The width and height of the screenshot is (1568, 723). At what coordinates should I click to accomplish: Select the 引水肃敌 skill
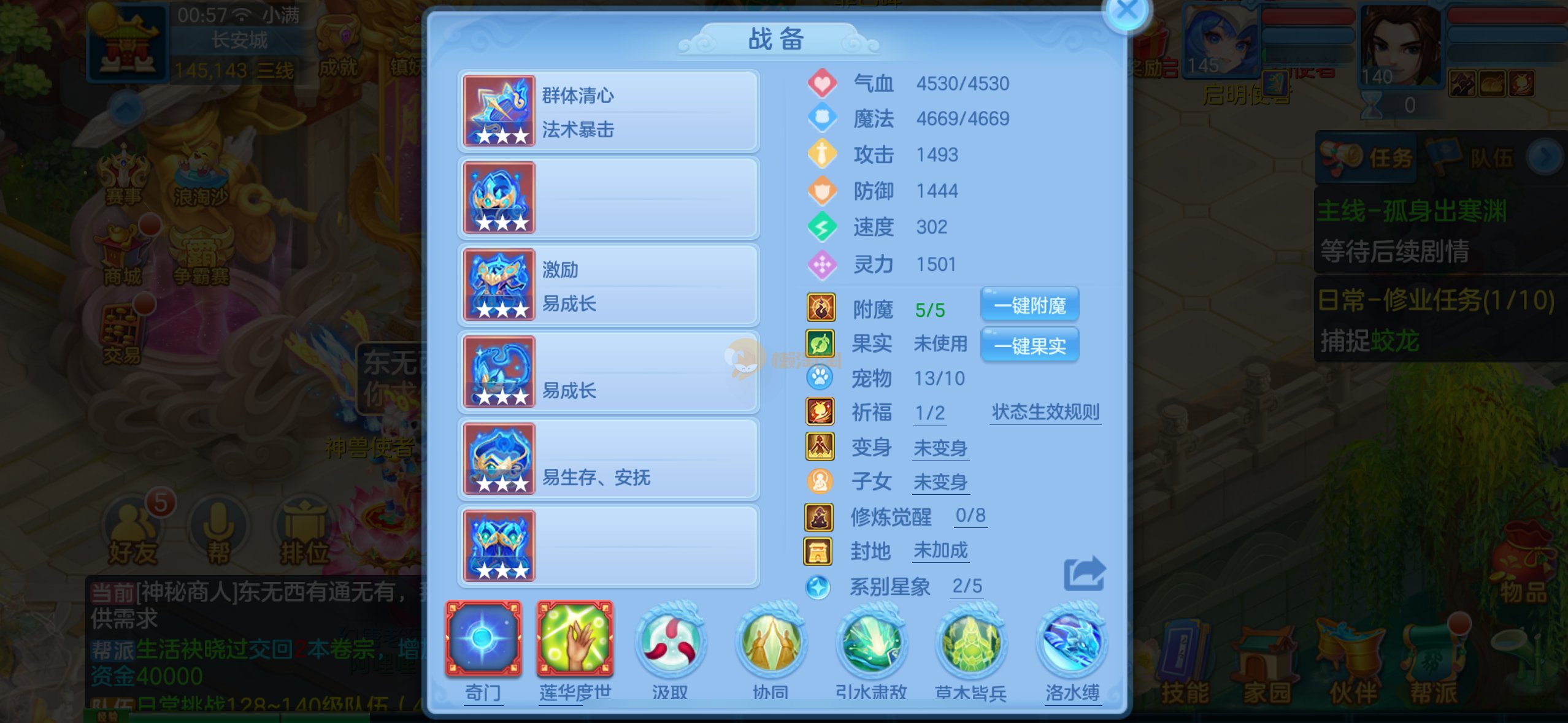[x=871, y=642]
